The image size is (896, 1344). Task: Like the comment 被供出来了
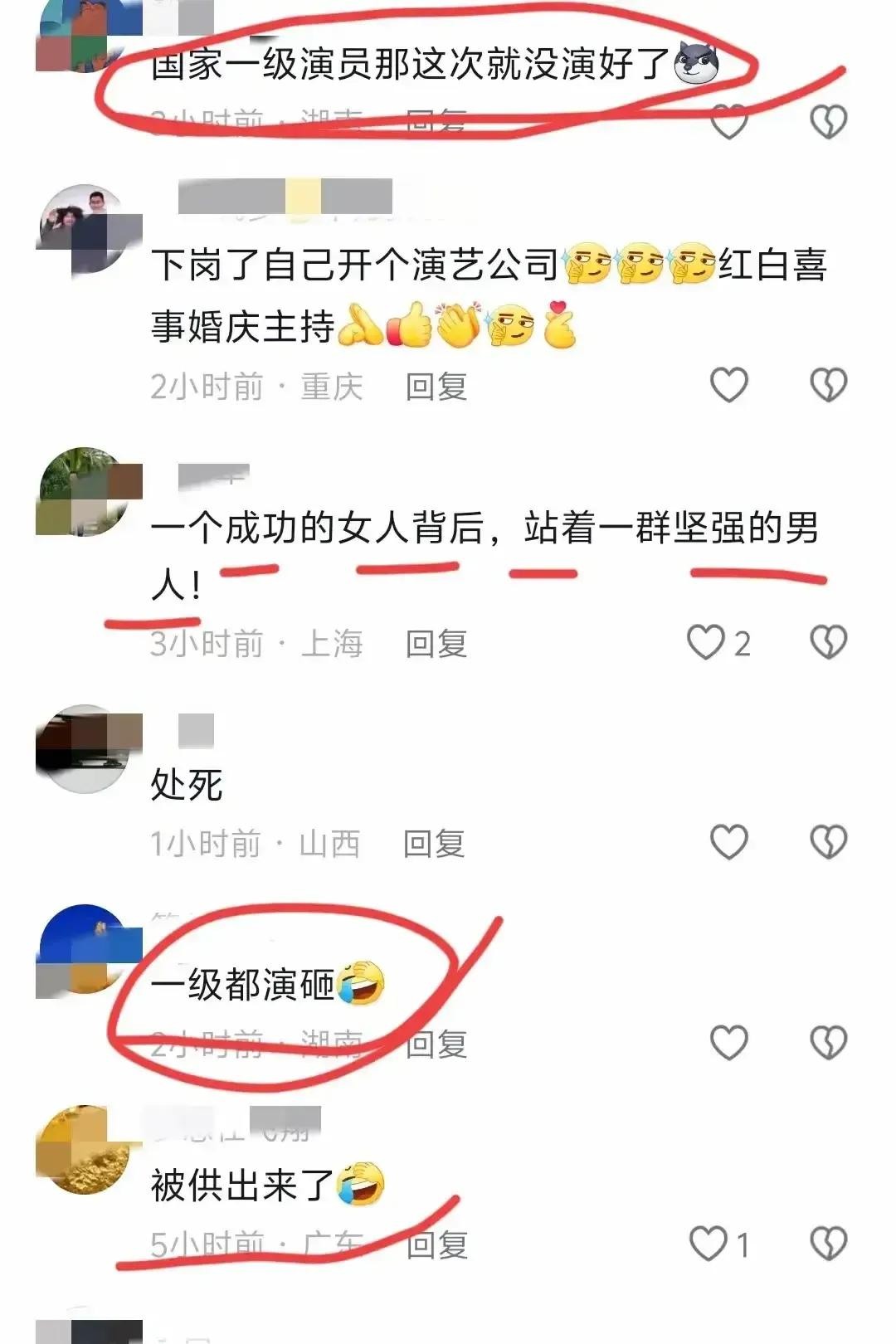(709, 1244)
